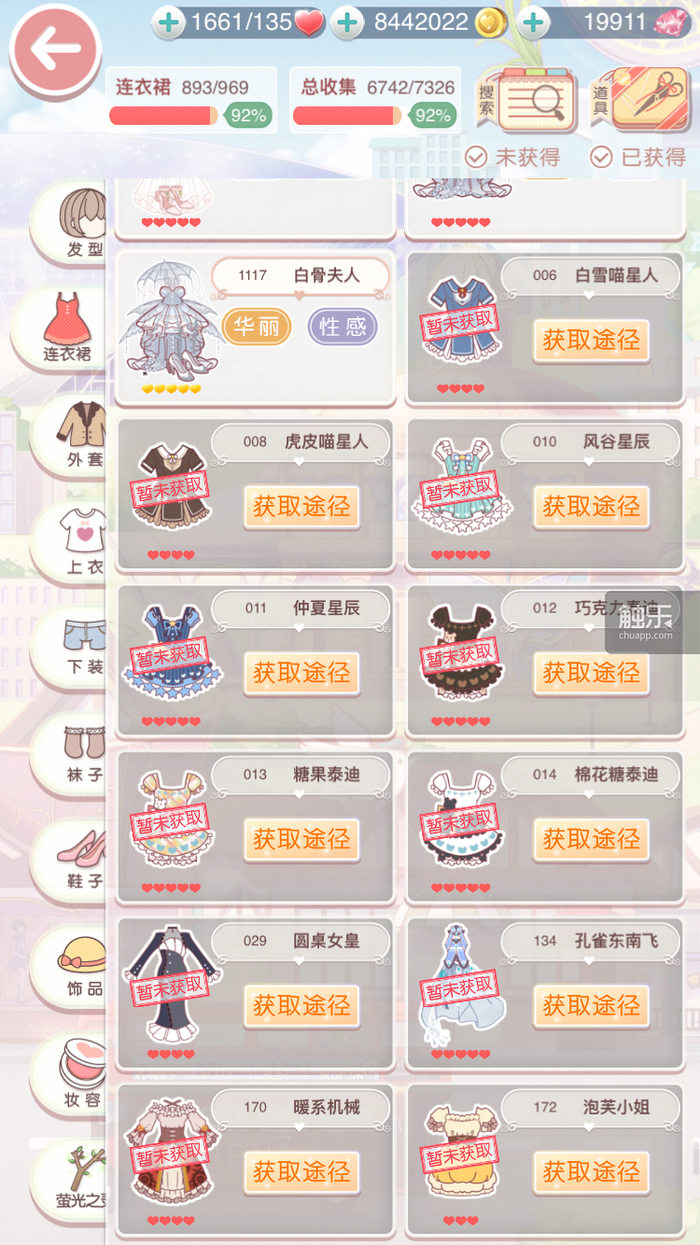View how to obtain 暖系机械

tap(301, 1172)
